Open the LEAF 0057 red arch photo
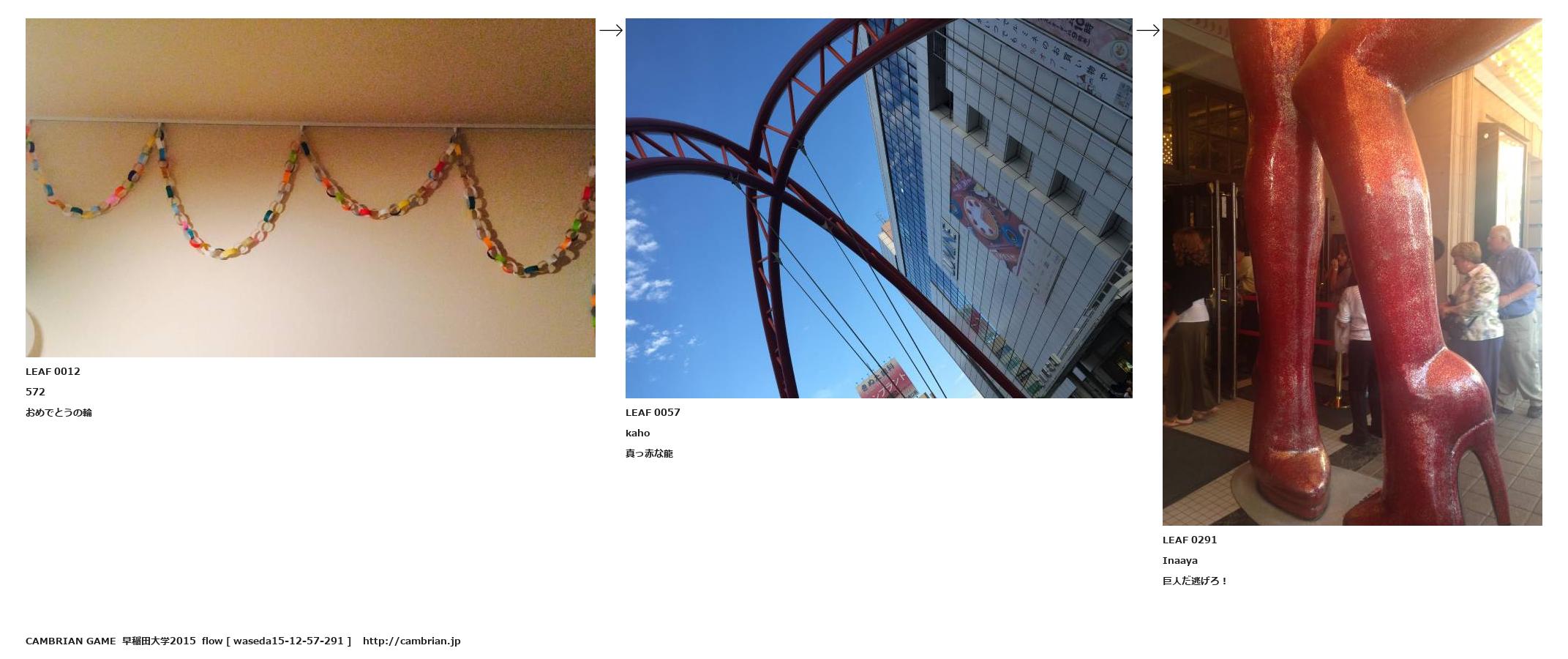The height and width of the screenshot is (659, 1568). [879, 208]
